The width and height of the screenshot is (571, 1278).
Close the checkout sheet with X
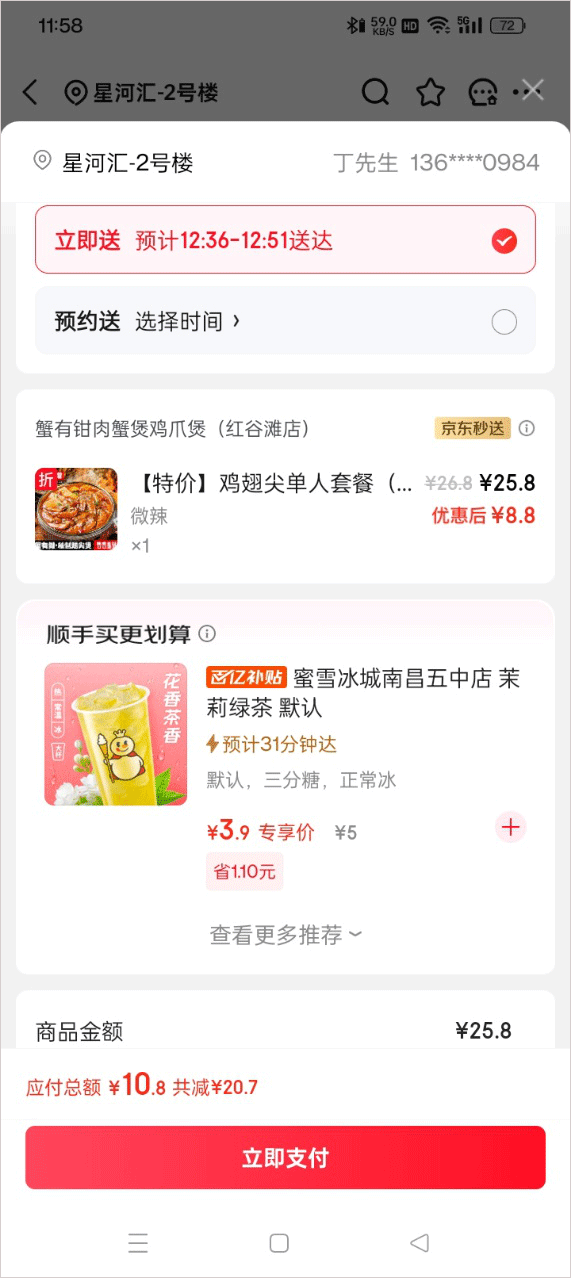pyautogui.click(x=533, y=91)
